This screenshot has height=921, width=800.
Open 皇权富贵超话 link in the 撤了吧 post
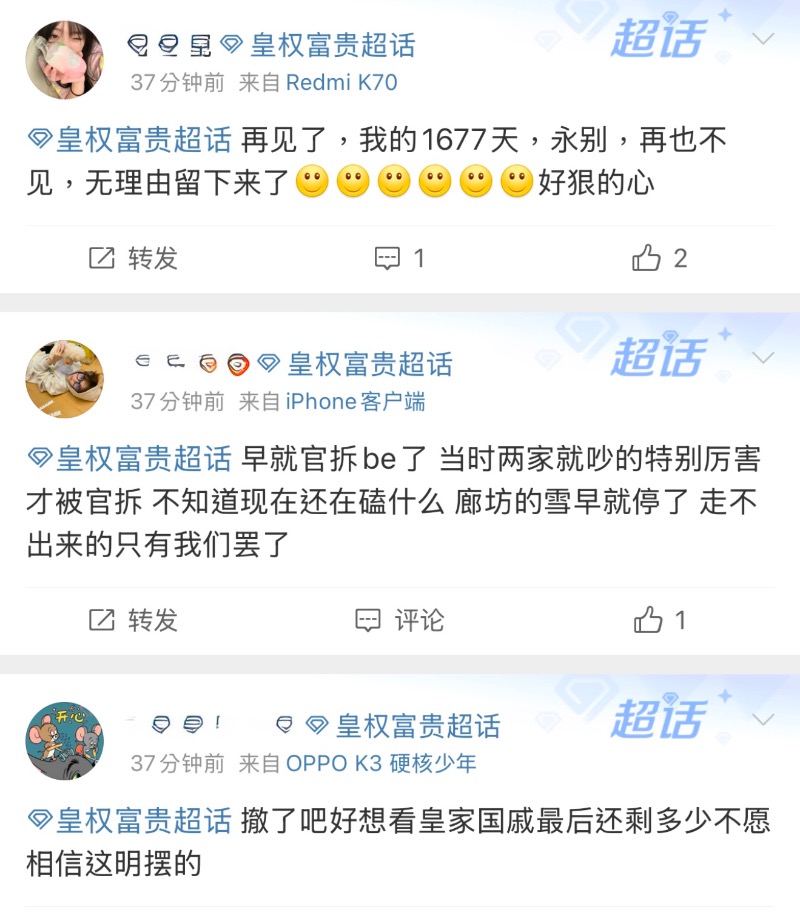pyautogui.click(x=130, y=821)
